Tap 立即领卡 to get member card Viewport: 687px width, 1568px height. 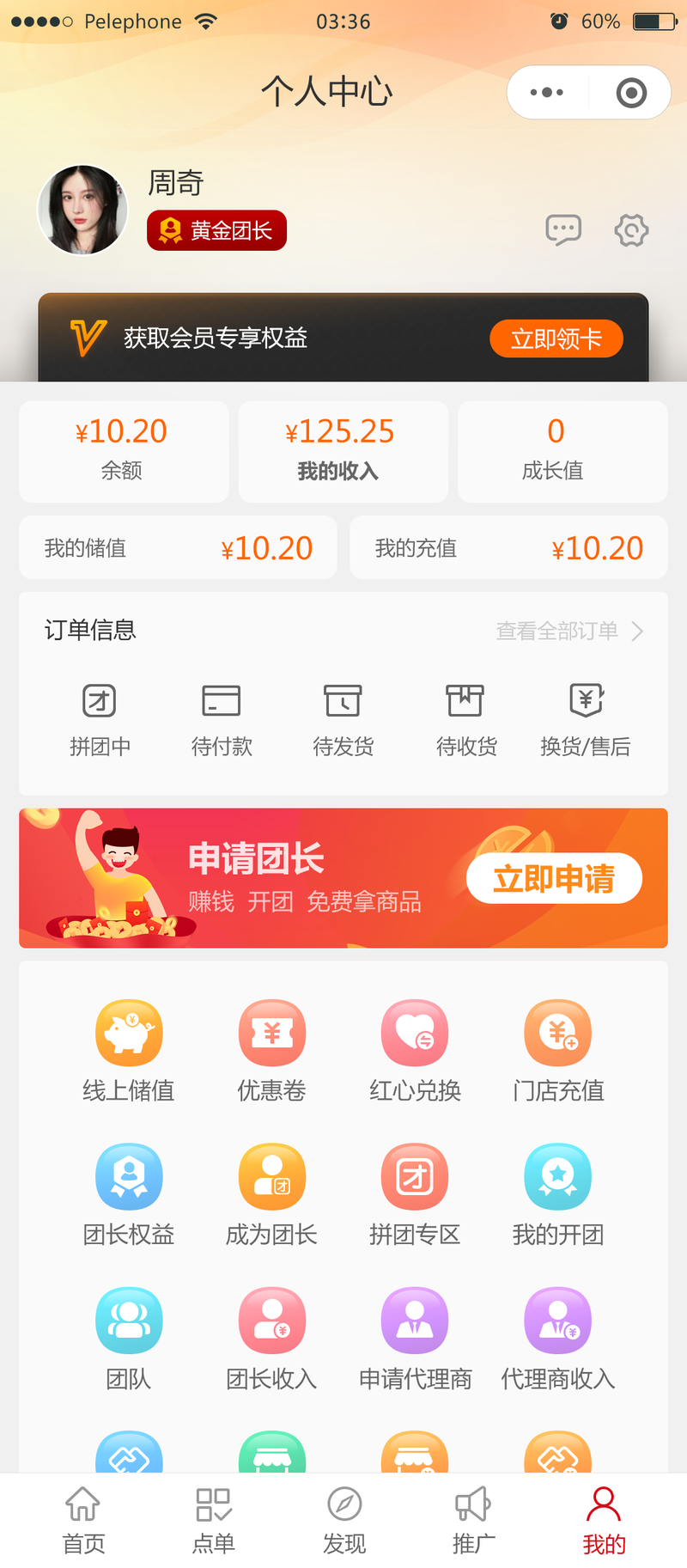click(556, 339)
